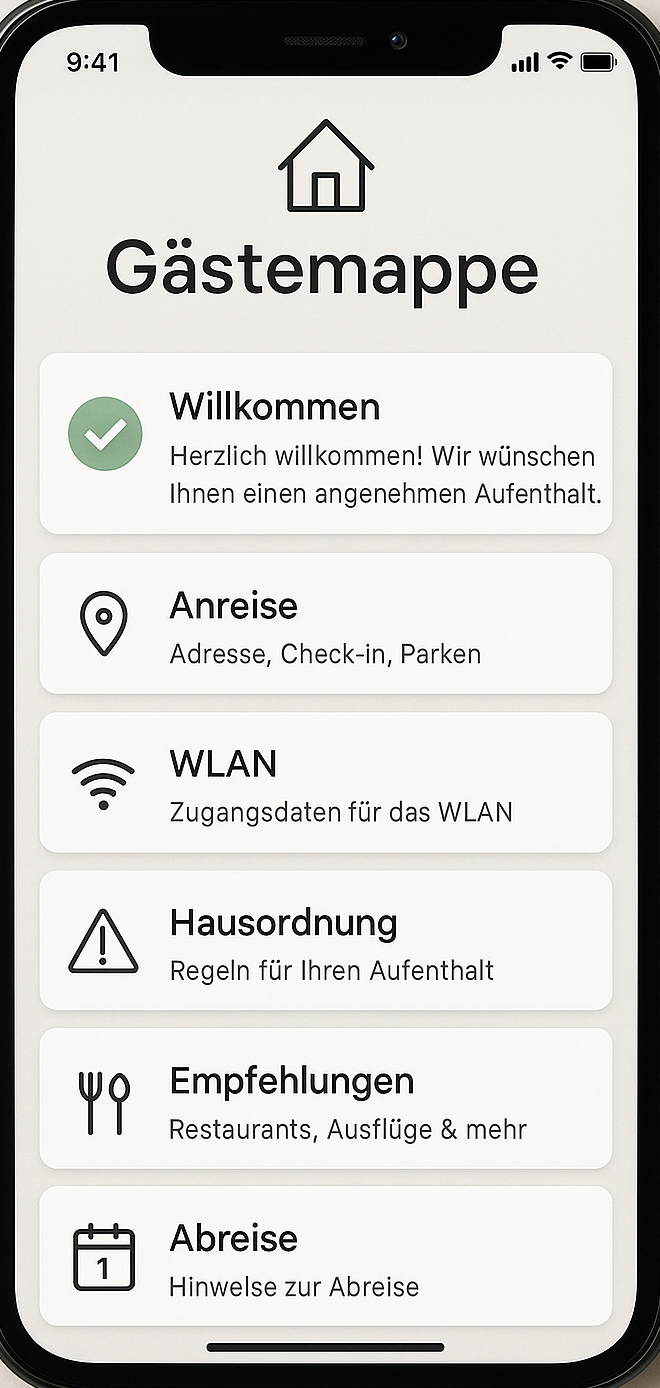Viewport: 660px width, 1388px height.
Task: Open the Willkommen card
Action: point(326,443)
